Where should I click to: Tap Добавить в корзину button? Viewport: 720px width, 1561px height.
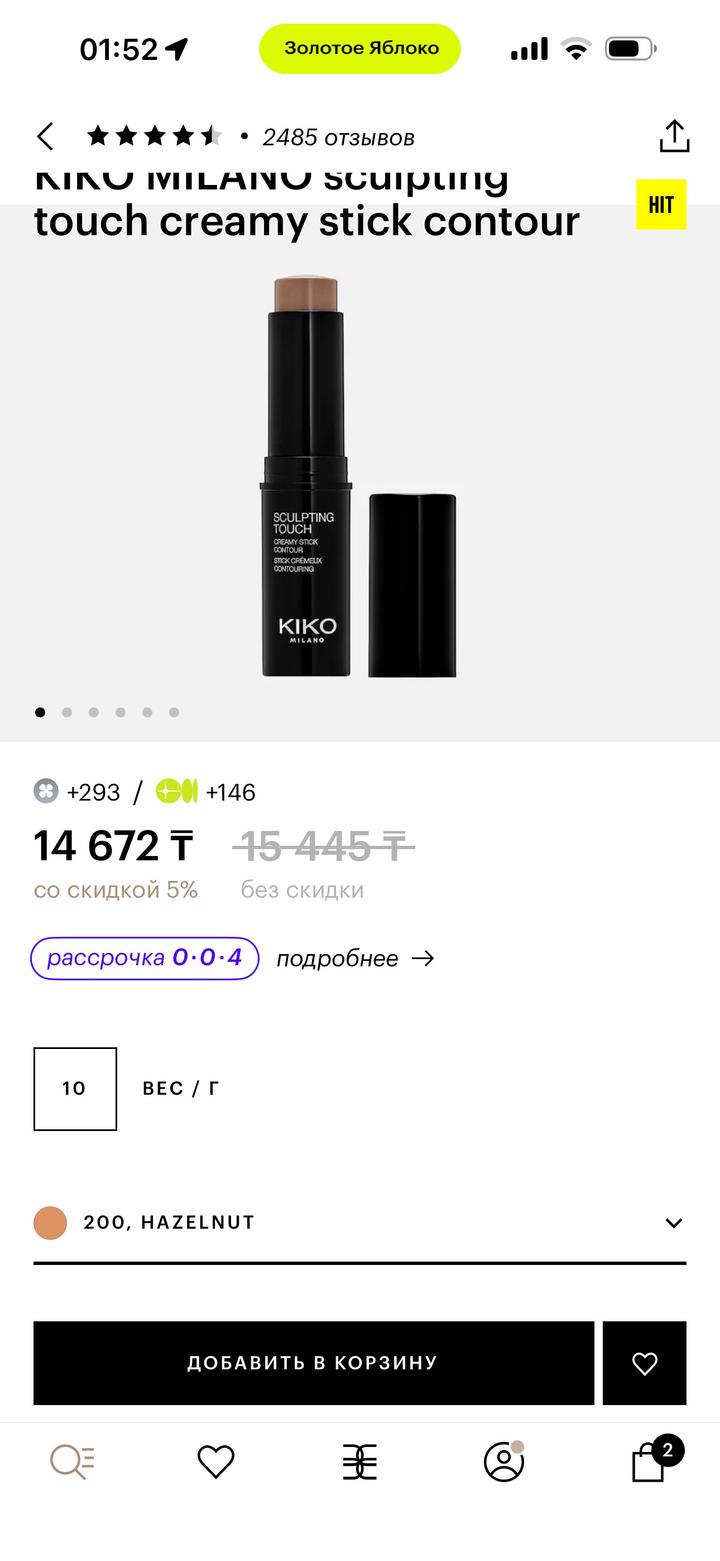tap(313, 1362)
